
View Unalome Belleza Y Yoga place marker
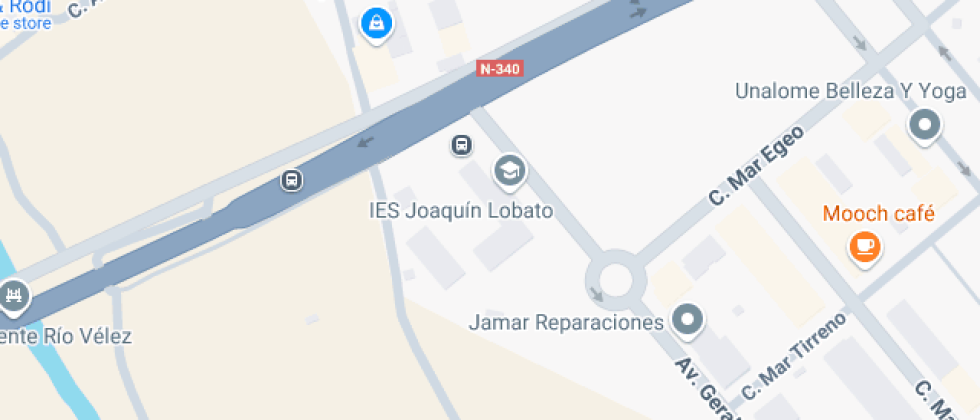pos(924,126)
